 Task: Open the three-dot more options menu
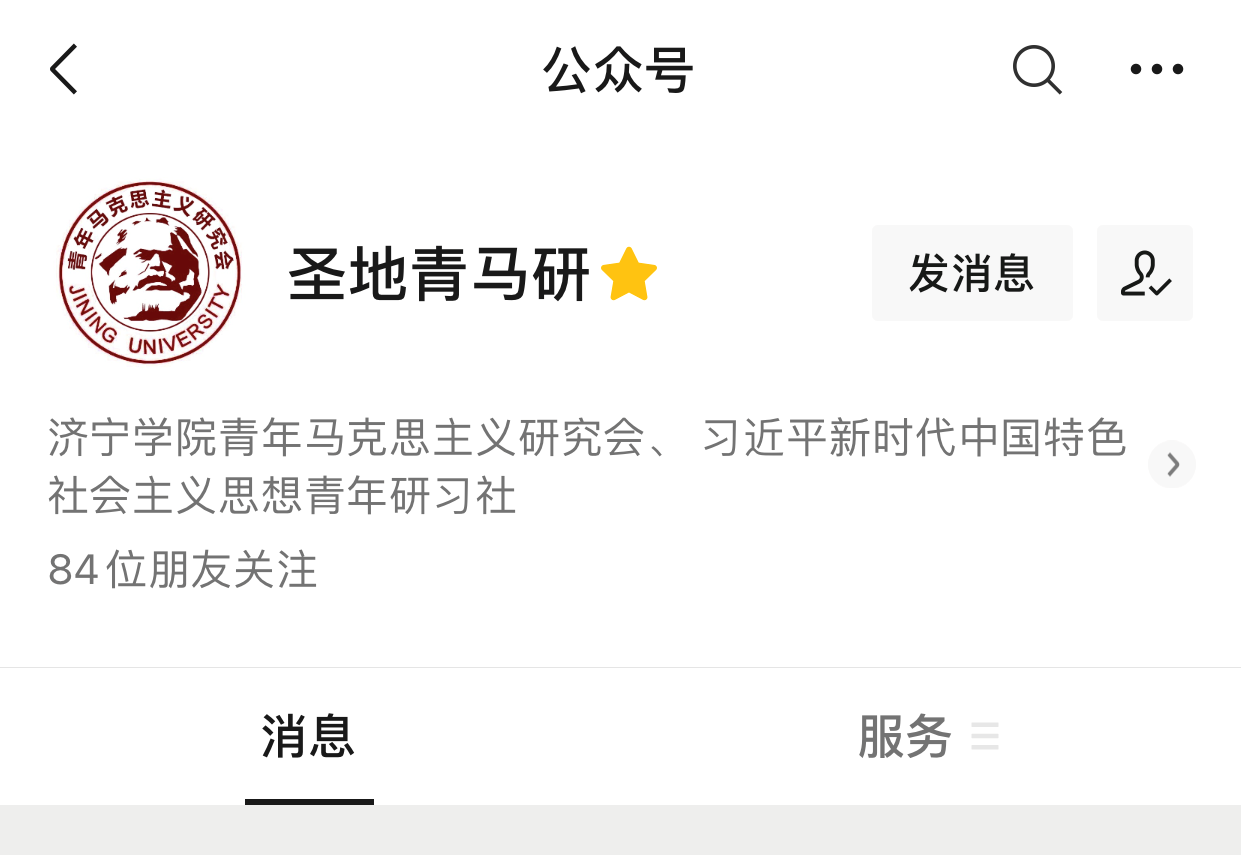(1157, 69)
